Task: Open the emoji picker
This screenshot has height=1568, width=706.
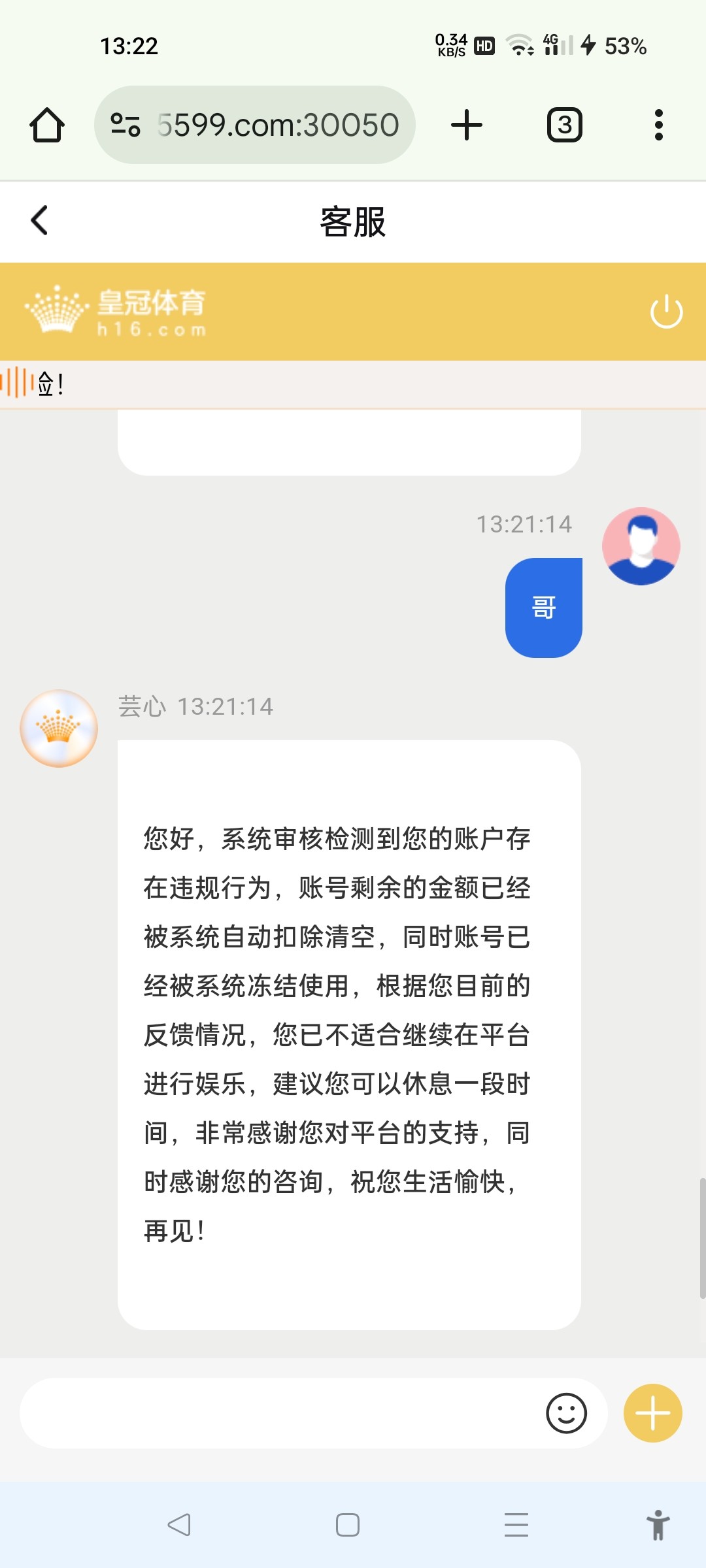Action: click(x=566, y=1413)
